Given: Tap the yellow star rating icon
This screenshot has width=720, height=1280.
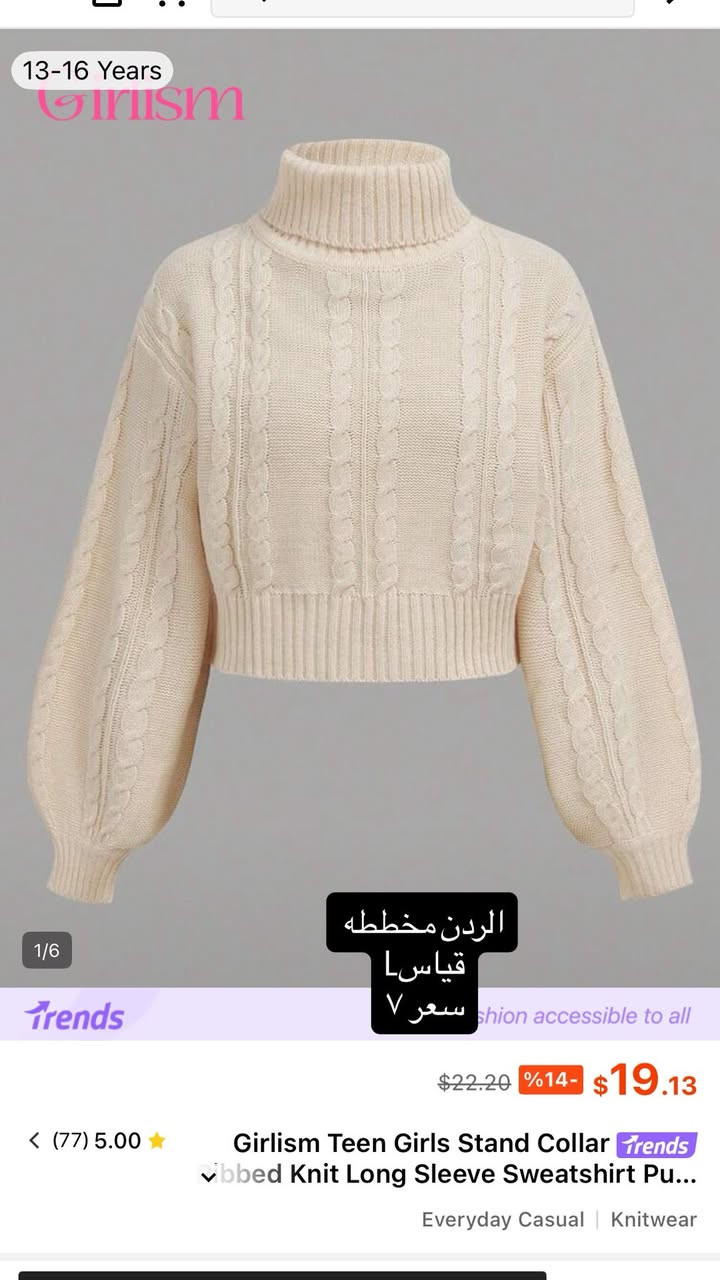Looking at the screenshot, I should pos(157,1140).
